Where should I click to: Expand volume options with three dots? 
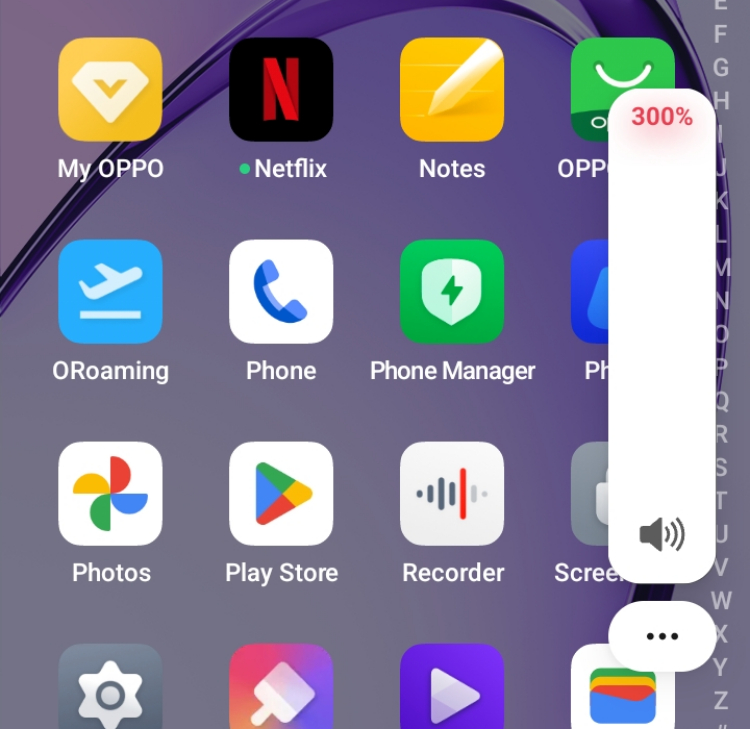click(x=662, y=636)
